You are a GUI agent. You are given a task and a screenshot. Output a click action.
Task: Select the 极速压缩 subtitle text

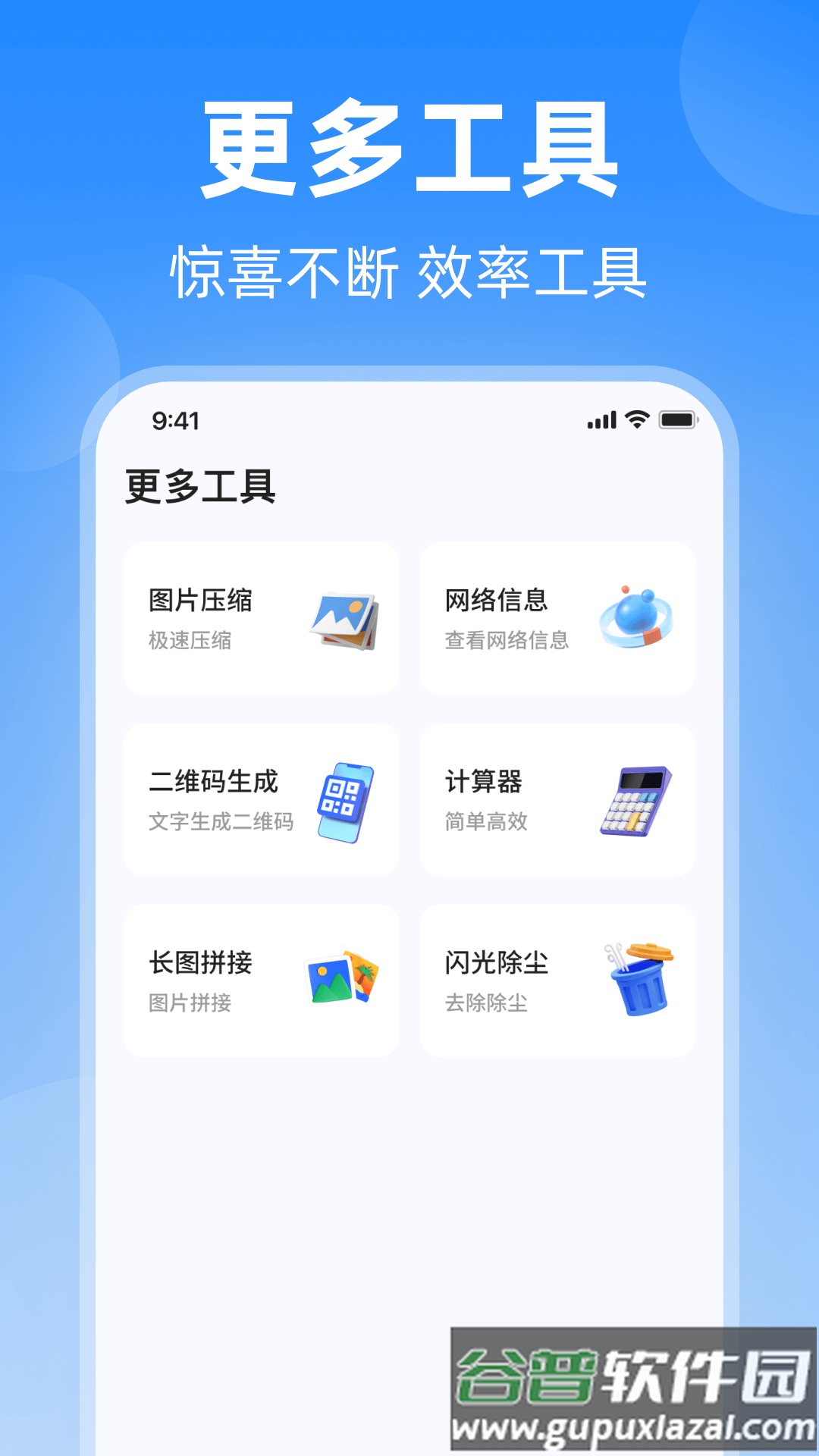[x=190, y=640]
